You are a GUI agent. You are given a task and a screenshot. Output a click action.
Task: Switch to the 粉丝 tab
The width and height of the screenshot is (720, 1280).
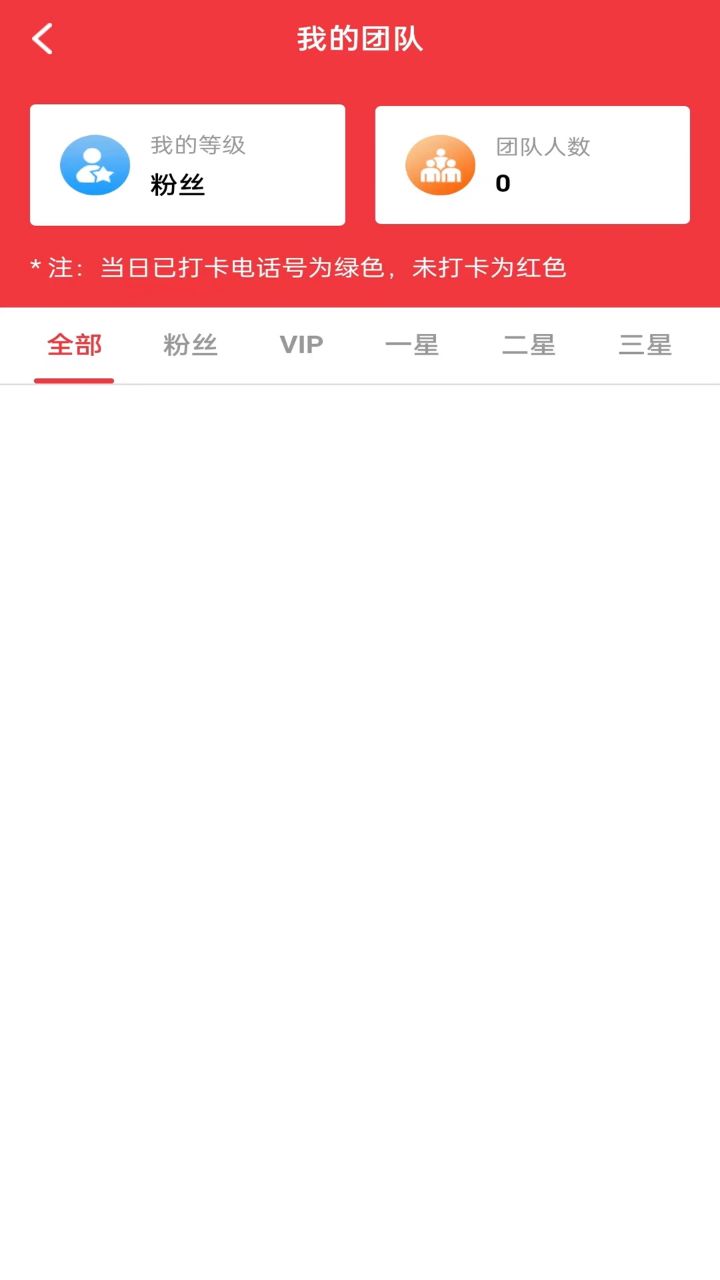pos(190,345)
